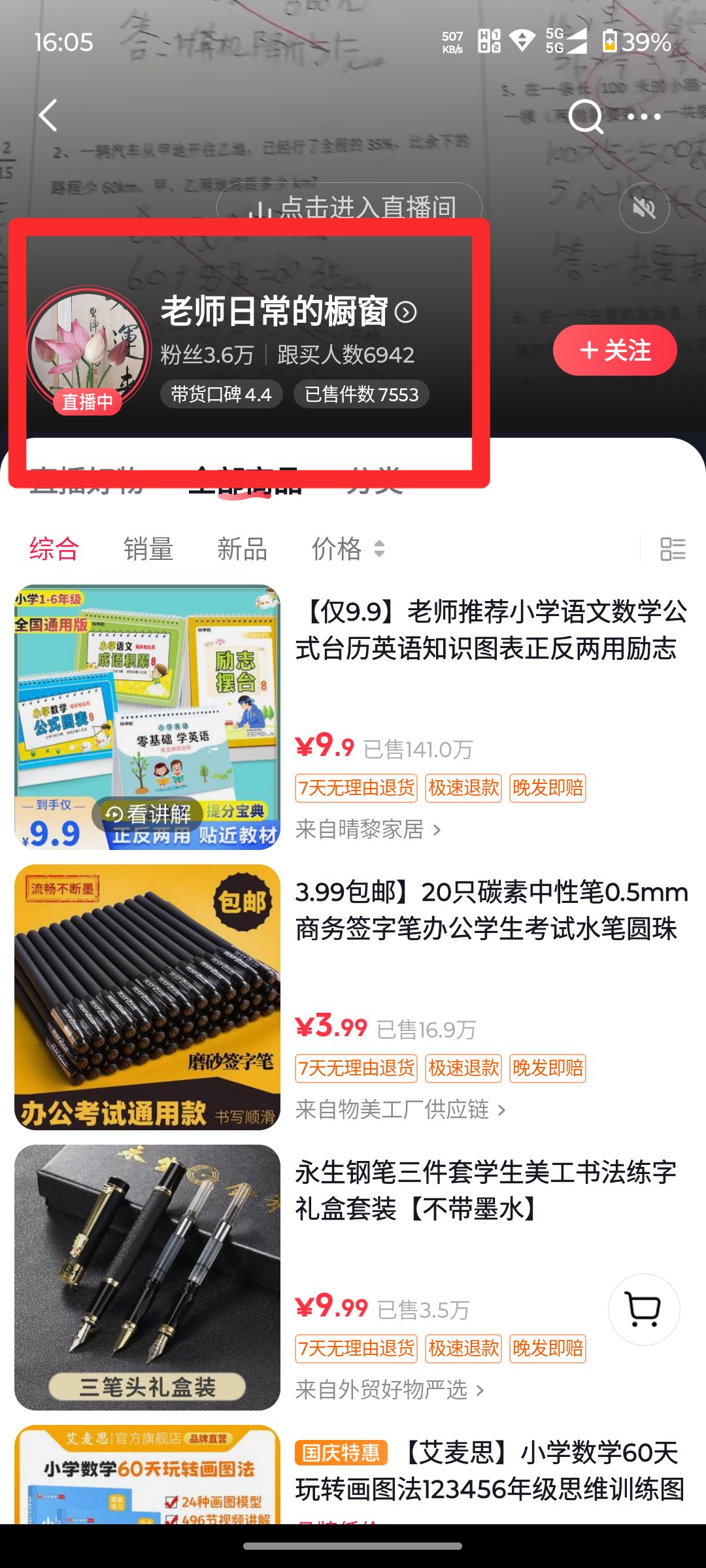Open the 小学语文数学公式台历 product

click(490, 630)
